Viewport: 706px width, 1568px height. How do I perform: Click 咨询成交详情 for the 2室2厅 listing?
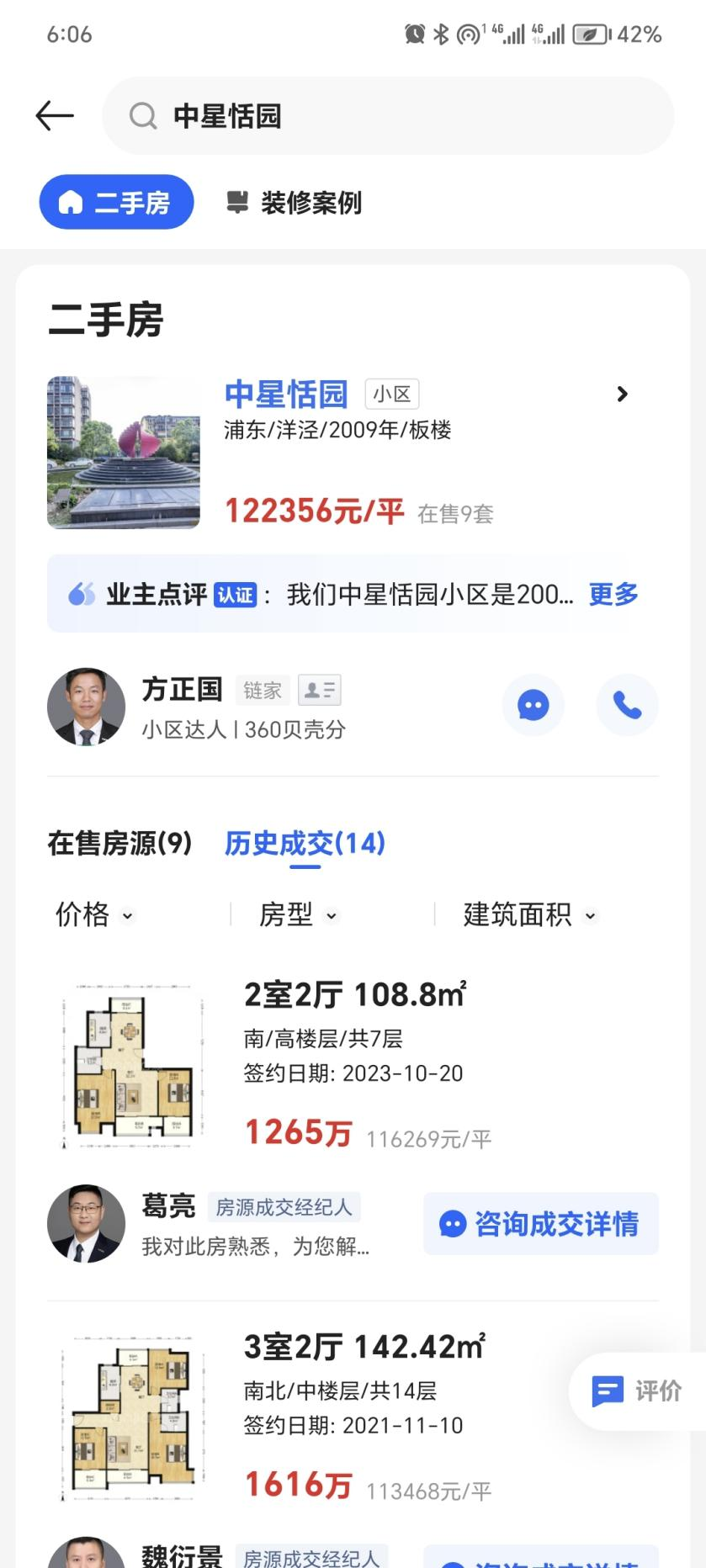coord(539,1224)
